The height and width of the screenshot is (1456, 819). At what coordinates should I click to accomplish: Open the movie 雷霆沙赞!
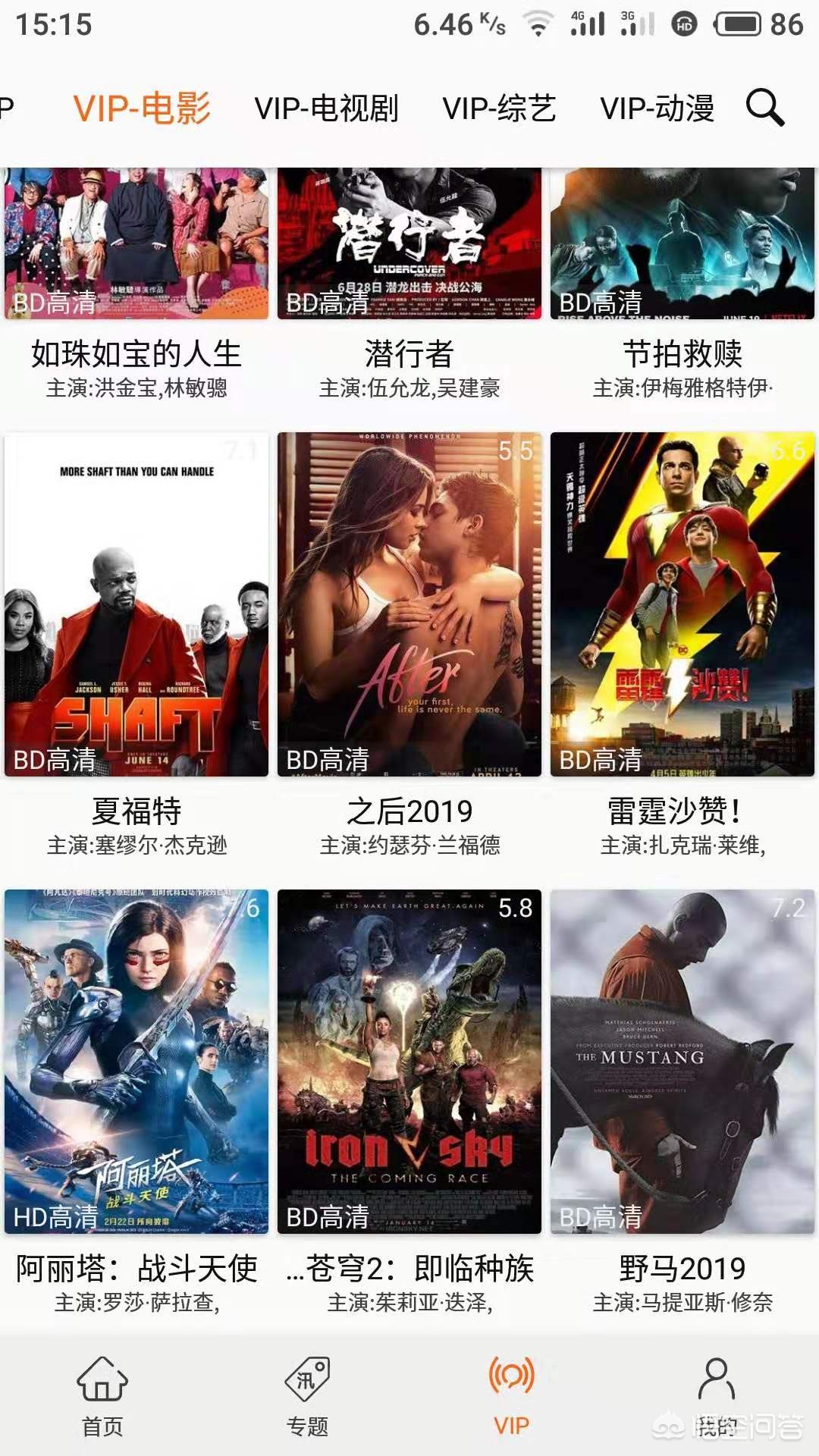pos(682,604)
